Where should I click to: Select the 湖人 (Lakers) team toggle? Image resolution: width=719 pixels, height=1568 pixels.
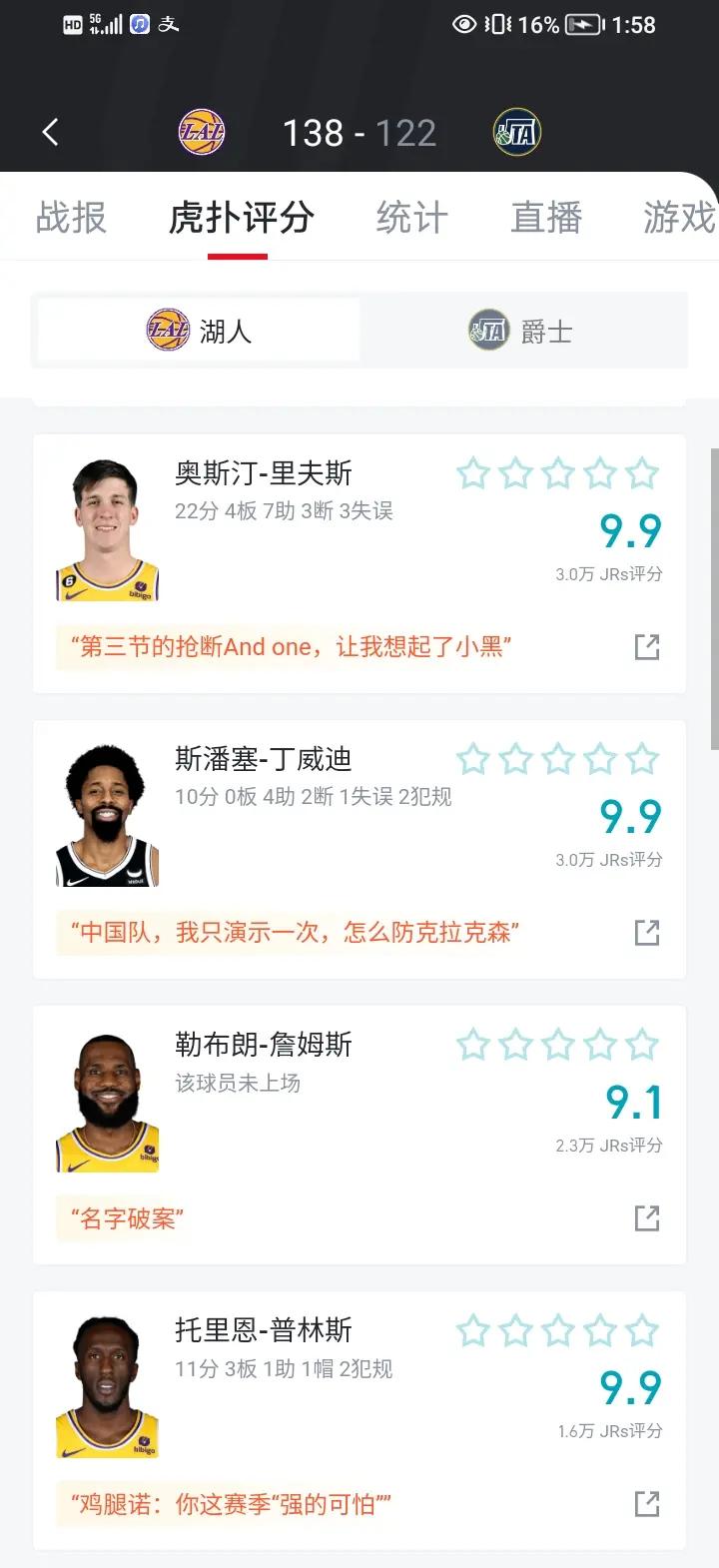pos(197,331)
